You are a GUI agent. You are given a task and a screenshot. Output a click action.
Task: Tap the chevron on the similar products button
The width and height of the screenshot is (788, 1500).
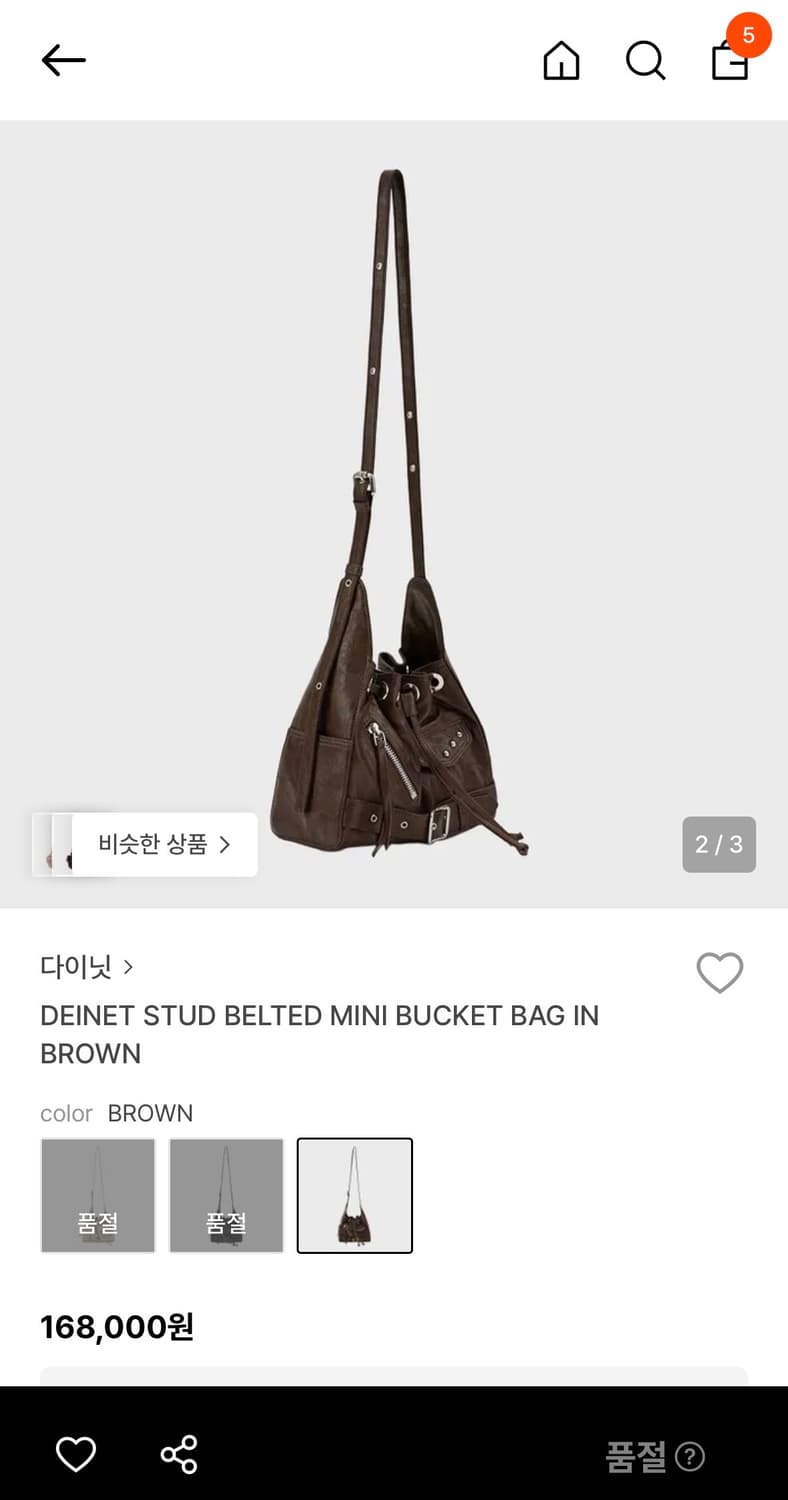[226, 844]
